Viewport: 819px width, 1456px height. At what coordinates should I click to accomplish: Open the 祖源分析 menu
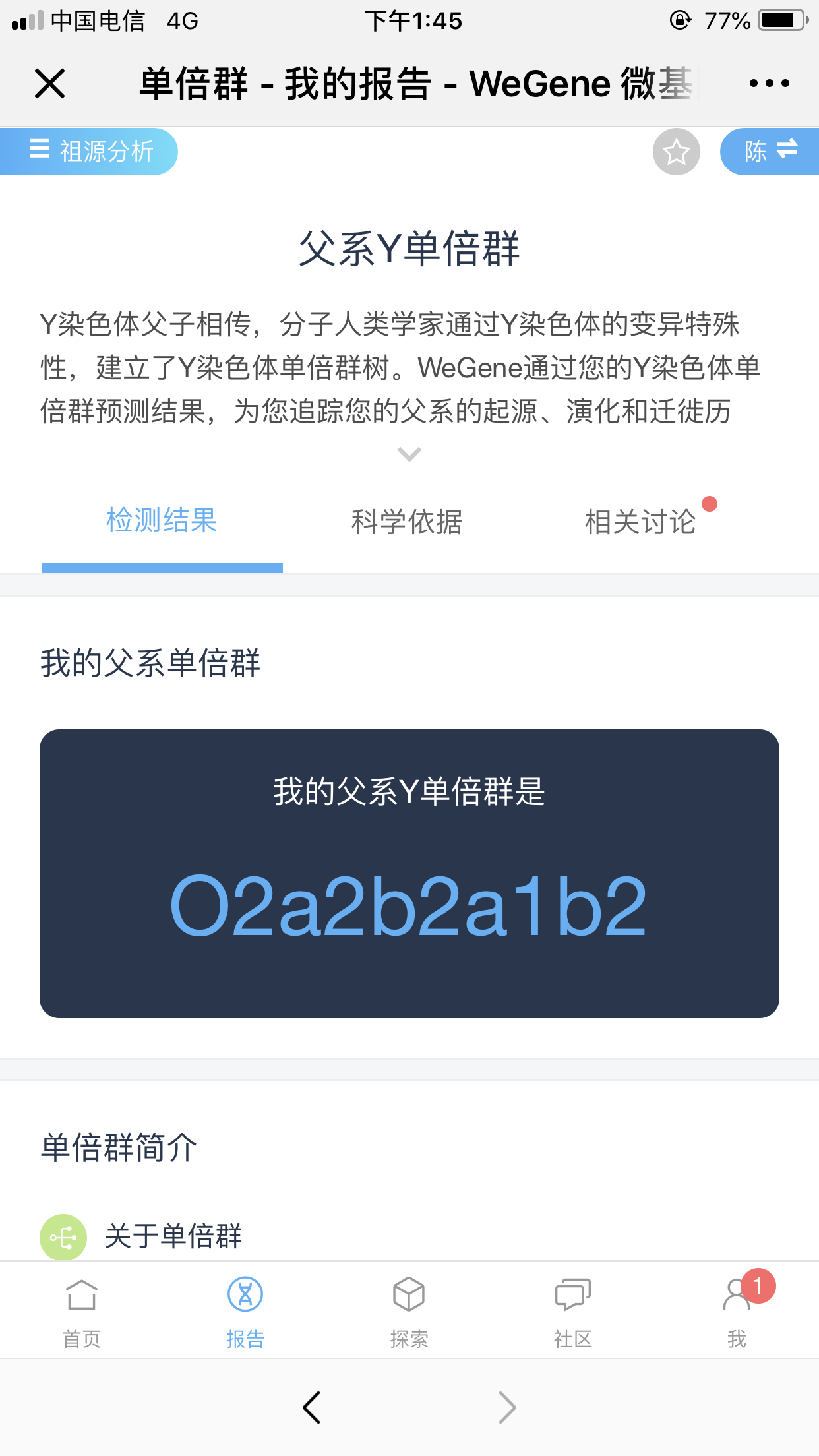[x=89, y=152]
